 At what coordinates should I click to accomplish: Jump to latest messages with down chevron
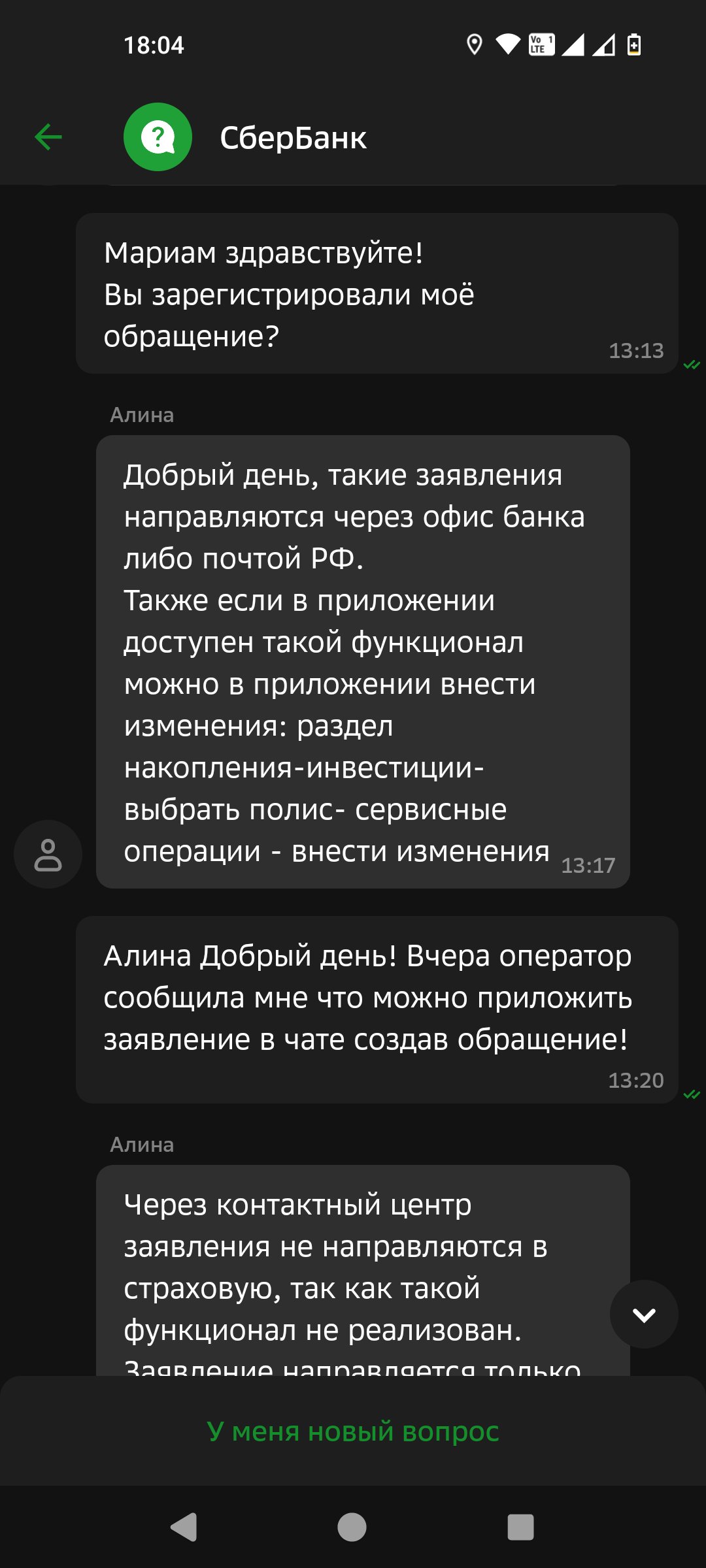tap(644, 1314)
